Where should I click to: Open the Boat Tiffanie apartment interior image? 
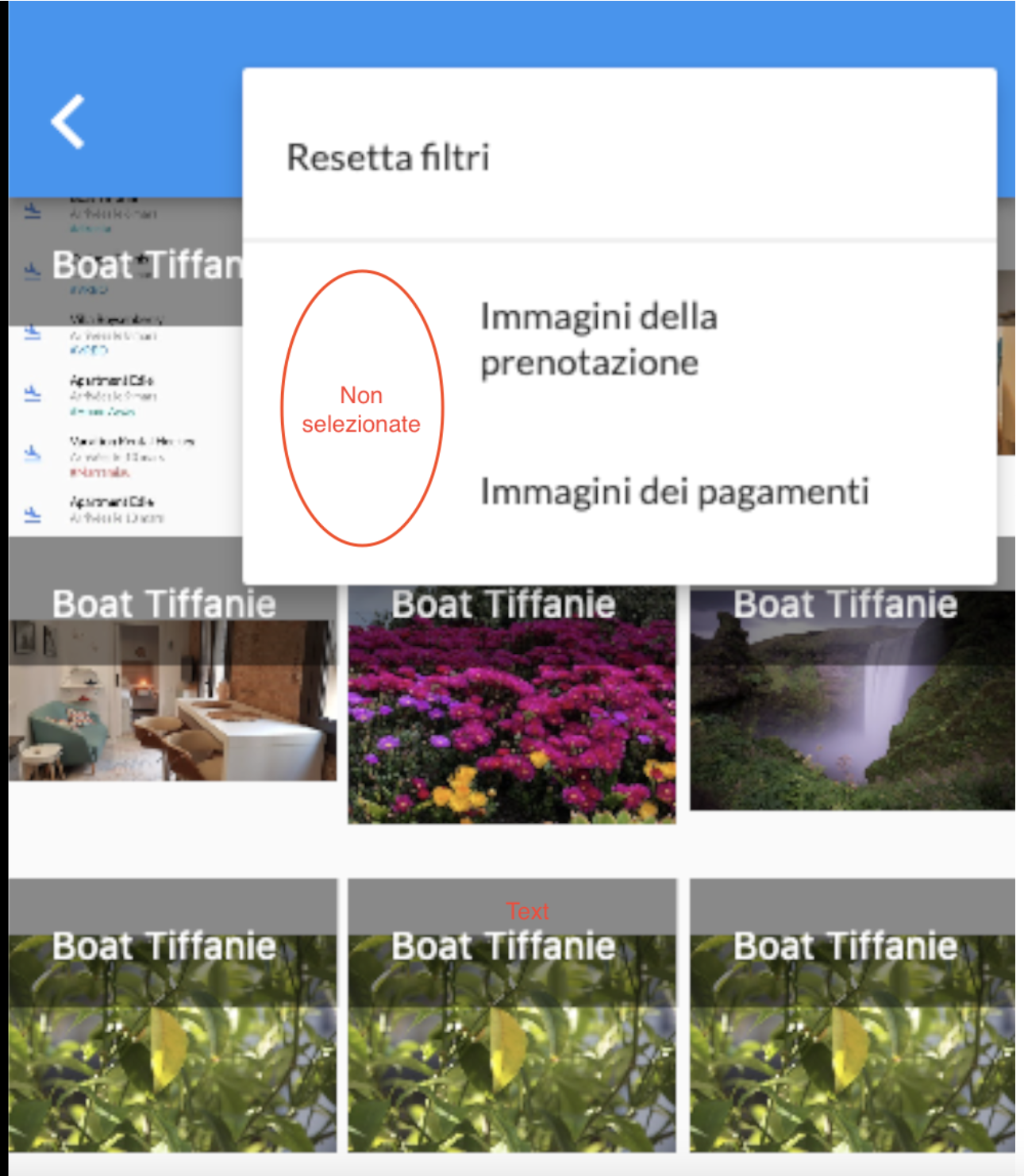tap(172, 698)
